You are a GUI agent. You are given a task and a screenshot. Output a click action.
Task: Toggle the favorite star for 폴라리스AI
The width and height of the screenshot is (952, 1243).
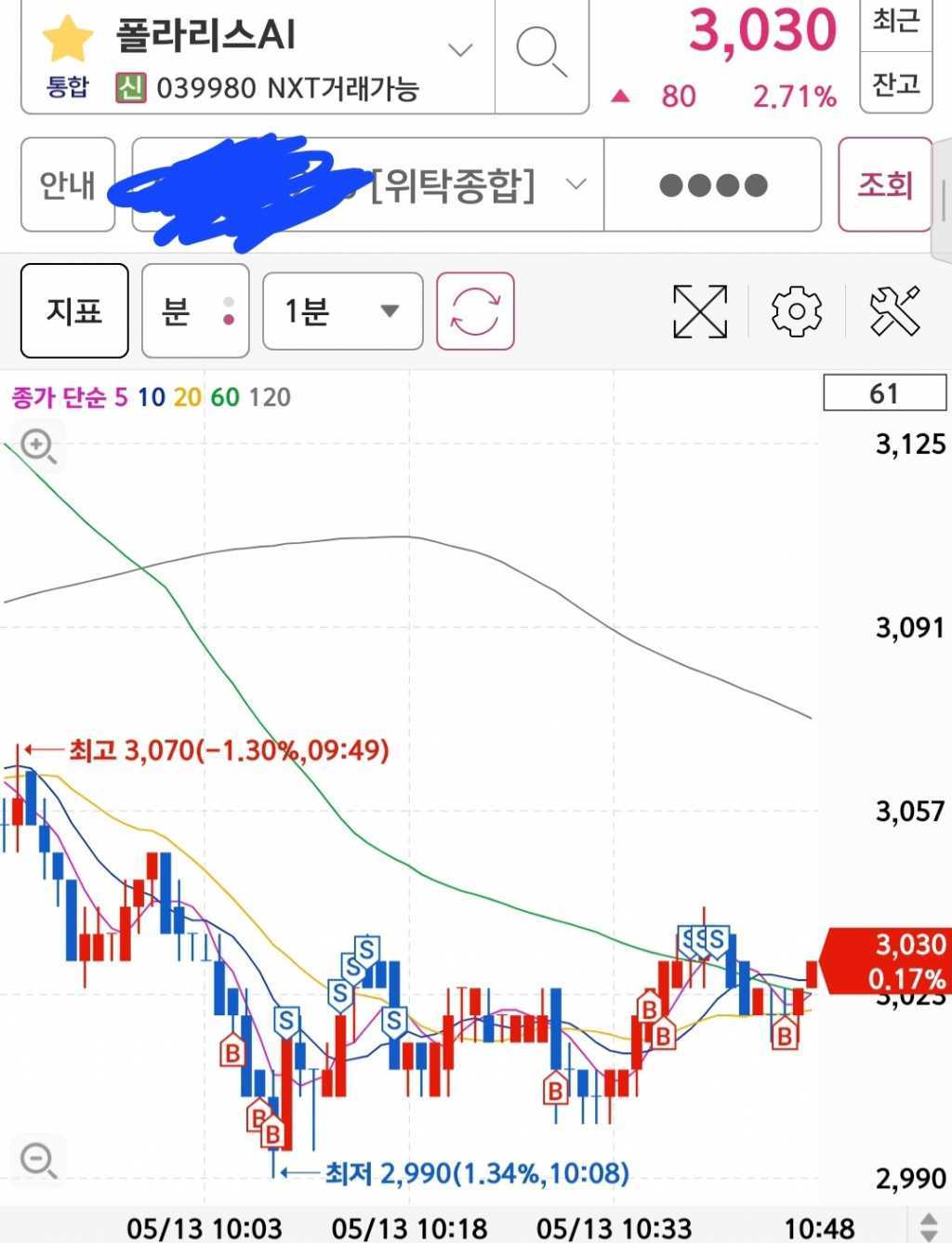click(x=67, y=39)
